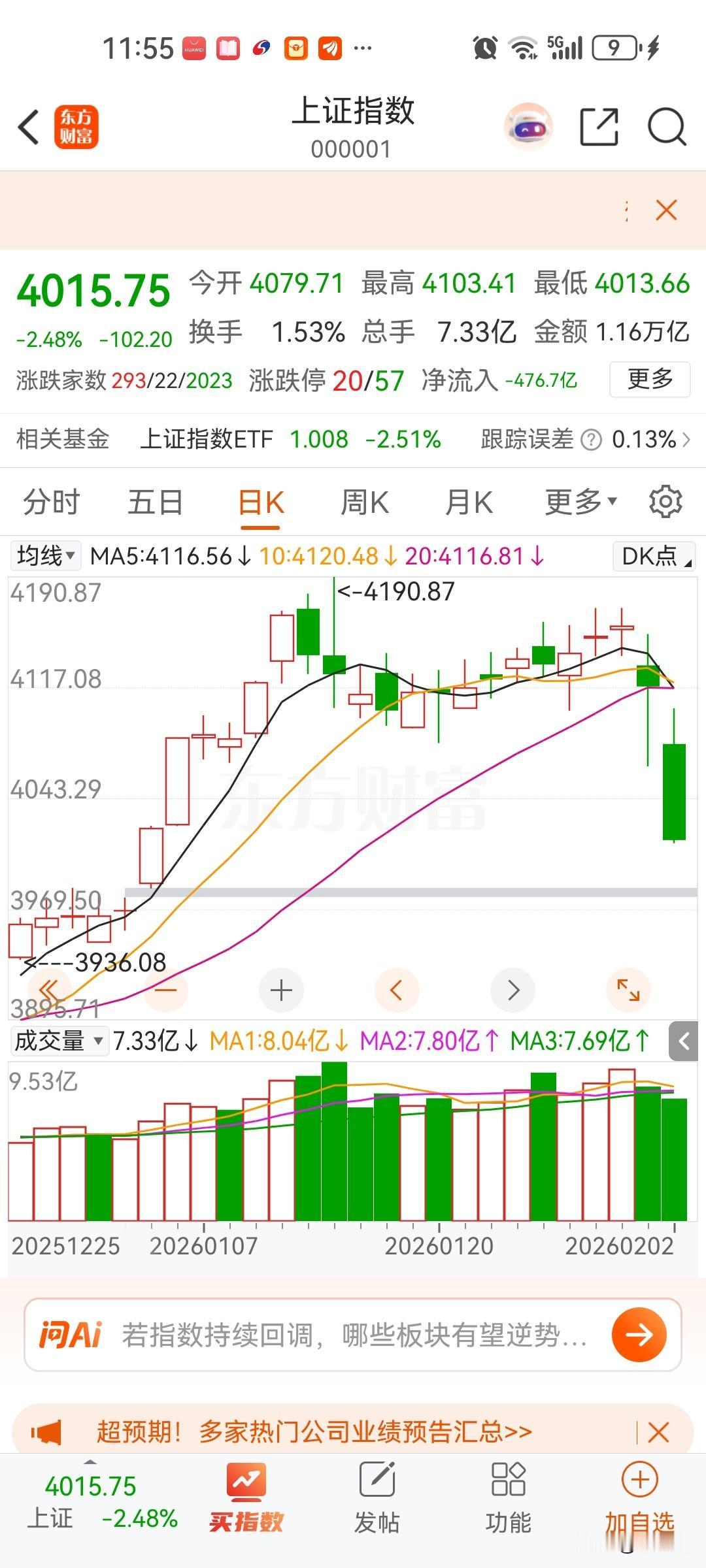Switch to the 分时 intraday tab

pos(50,502)
